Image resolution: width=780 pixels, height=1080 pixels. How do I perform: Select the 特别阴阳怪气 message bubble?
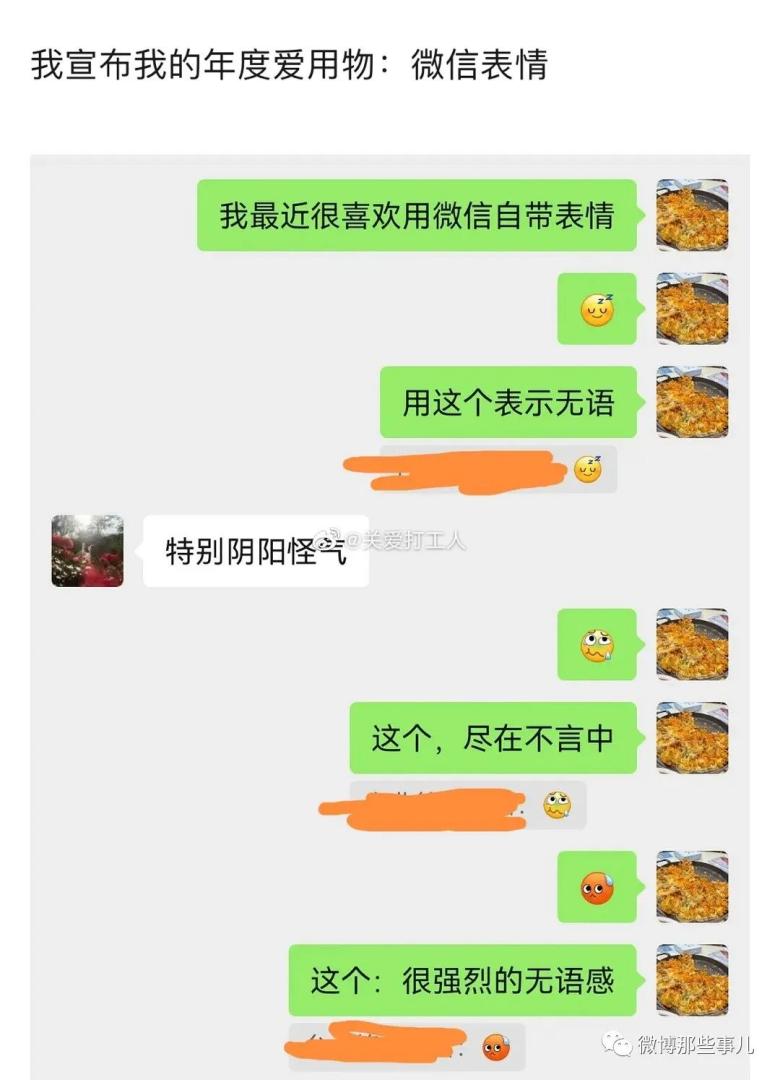point(254,549)
